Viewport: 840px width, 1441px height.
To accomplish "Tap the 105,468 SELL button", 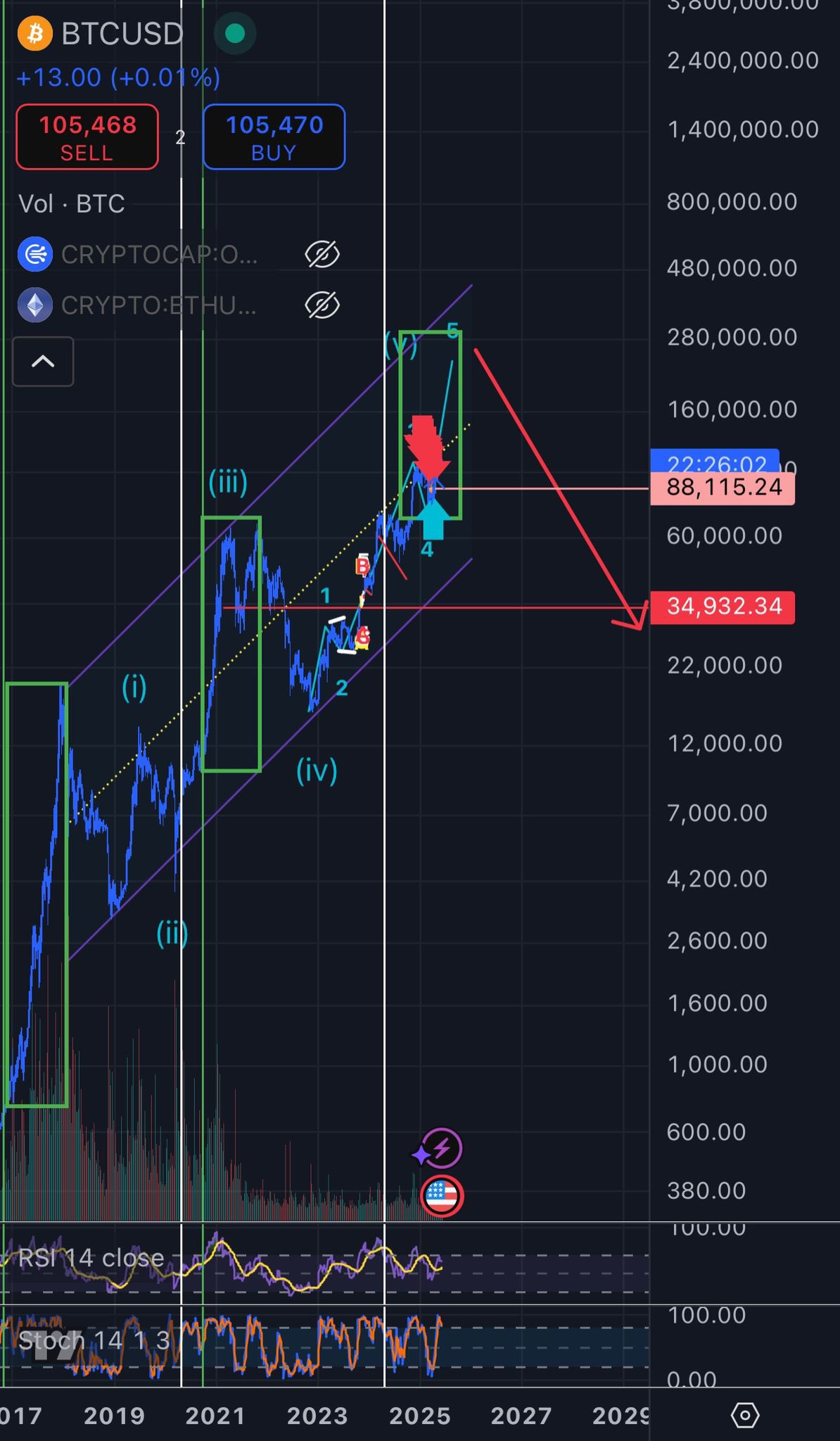I will coord(87,137).
